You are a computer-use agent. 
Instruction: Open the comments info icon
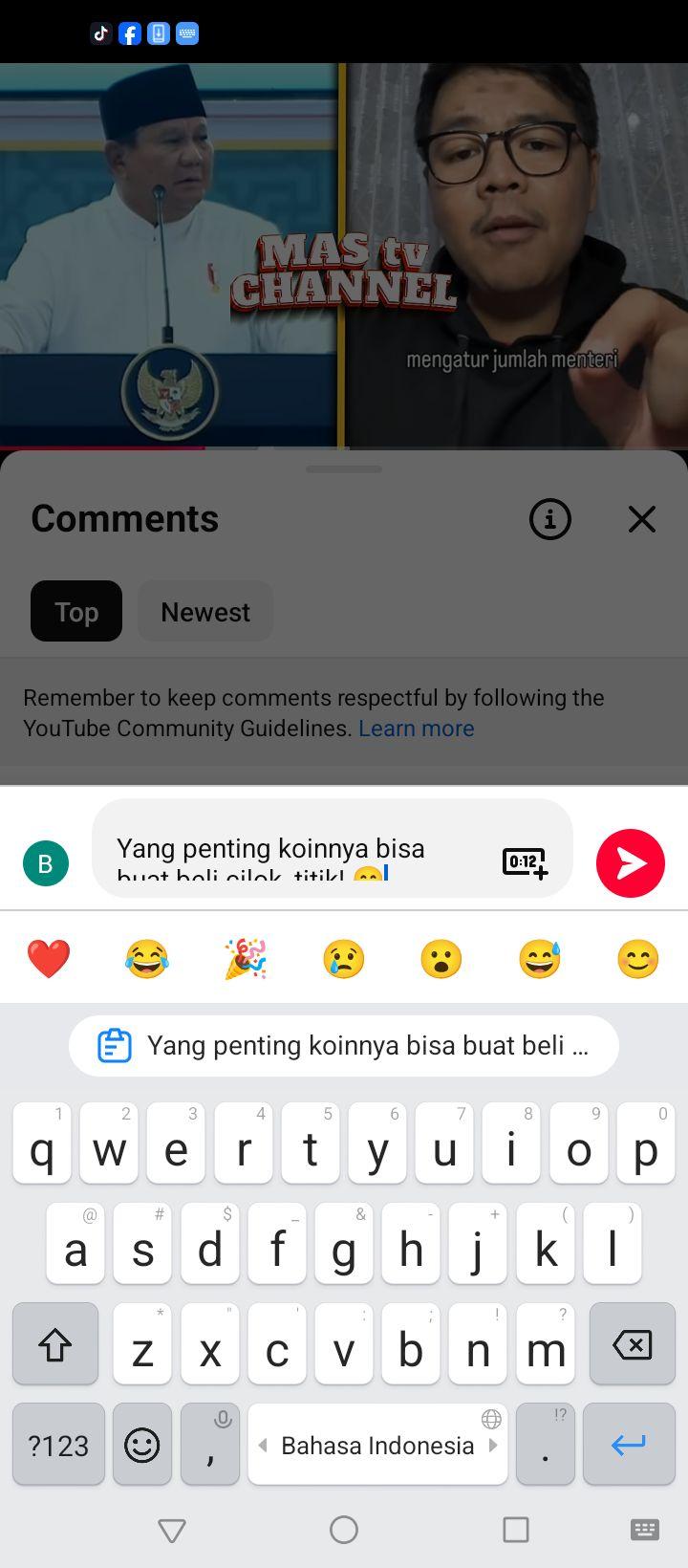pos(550,519)
